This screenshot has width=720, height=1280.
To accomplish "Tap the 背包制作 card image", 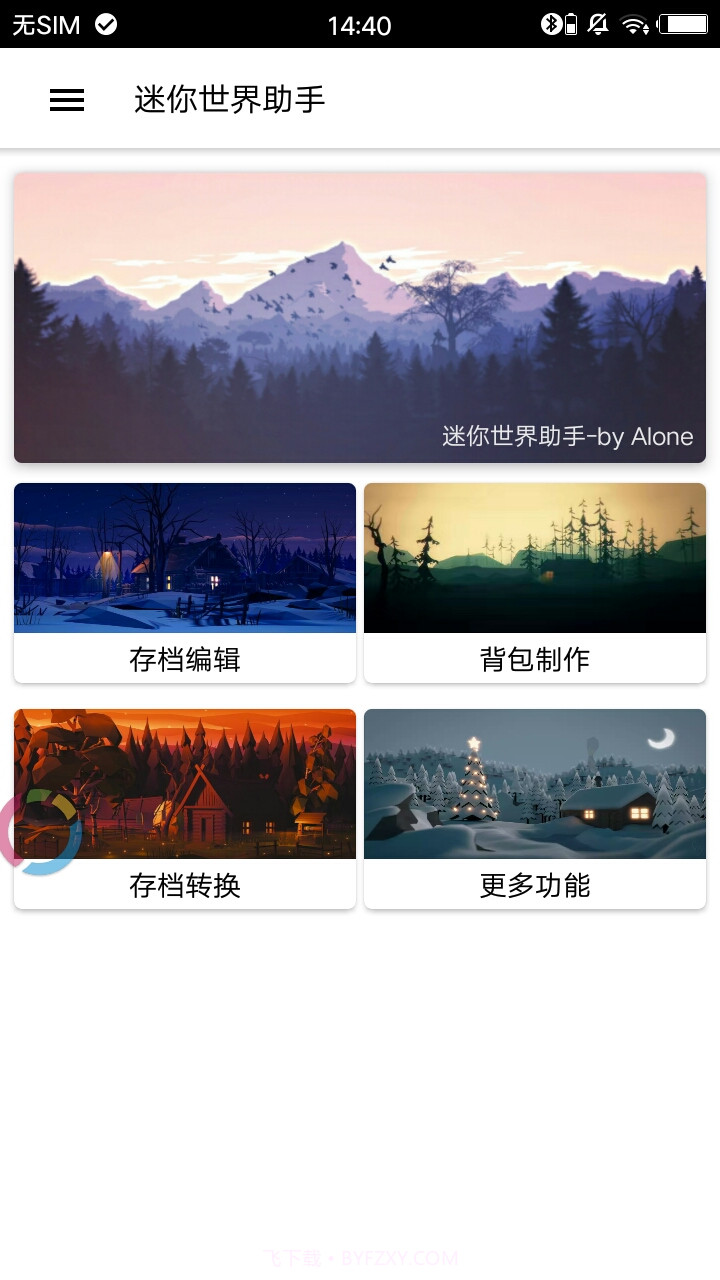I will point(534,557).
